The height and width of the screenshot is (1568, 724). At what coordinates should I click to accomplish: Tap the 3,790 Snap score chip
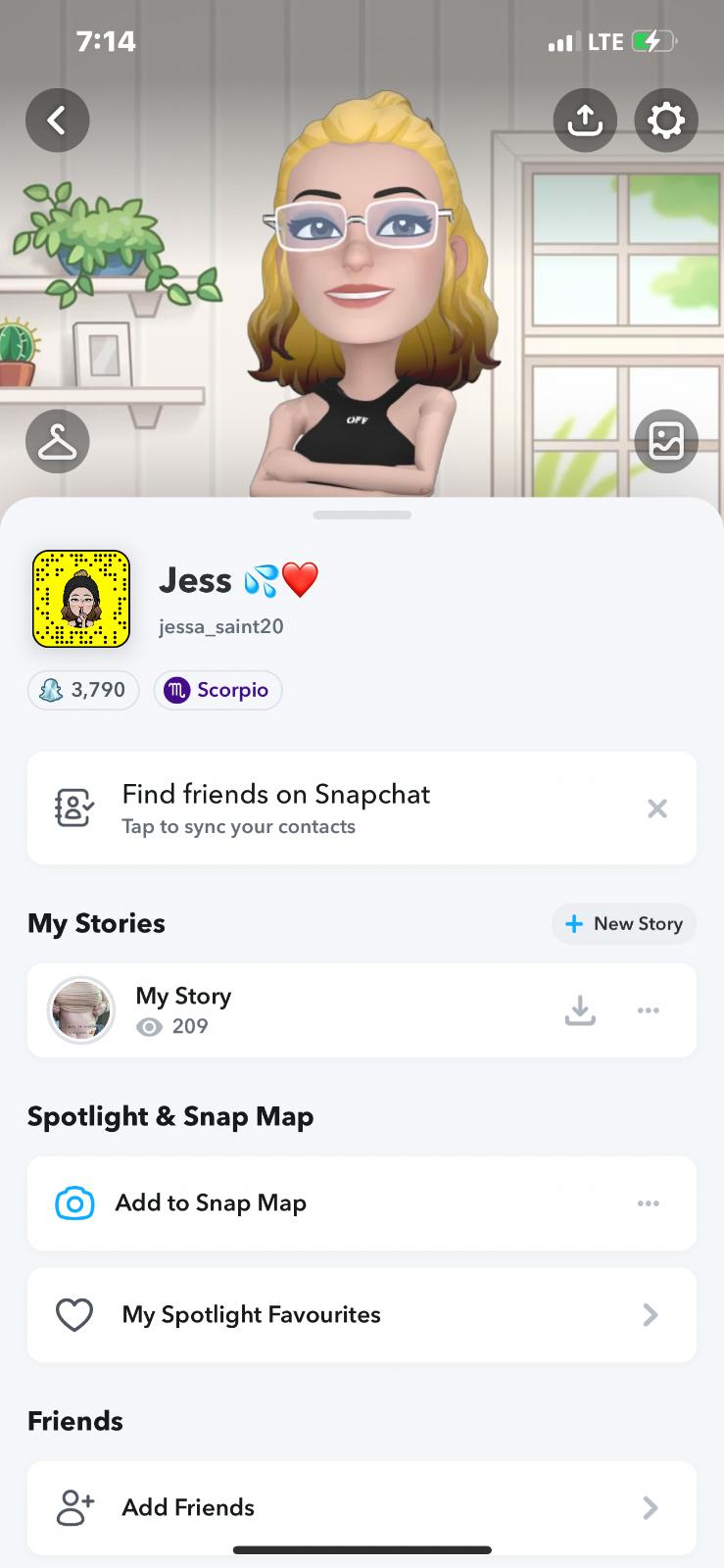click(x=83, y=690)
